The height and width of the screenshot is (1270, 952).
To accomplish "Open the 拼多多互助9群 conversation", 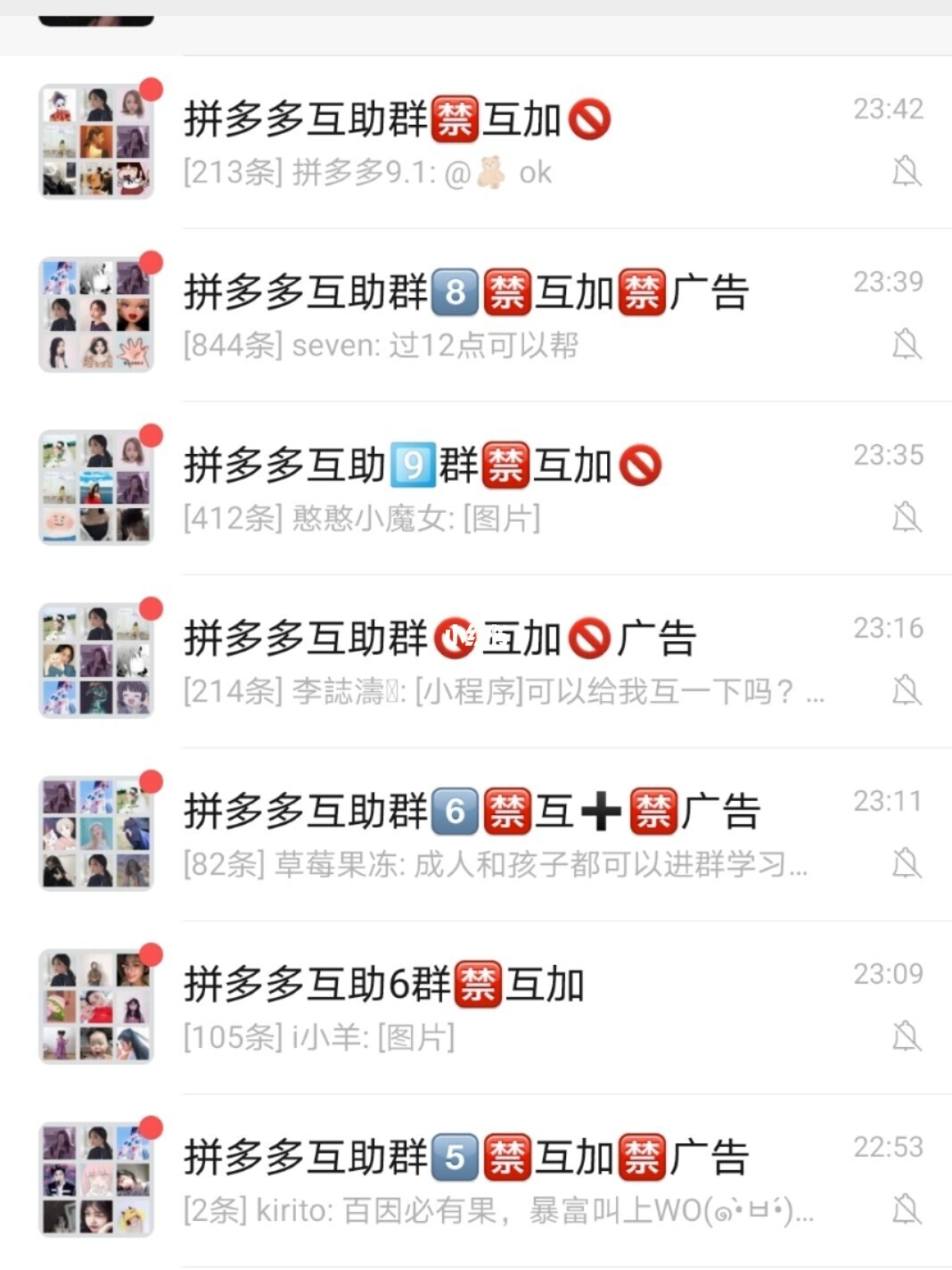I will click(x=499, y=489).
